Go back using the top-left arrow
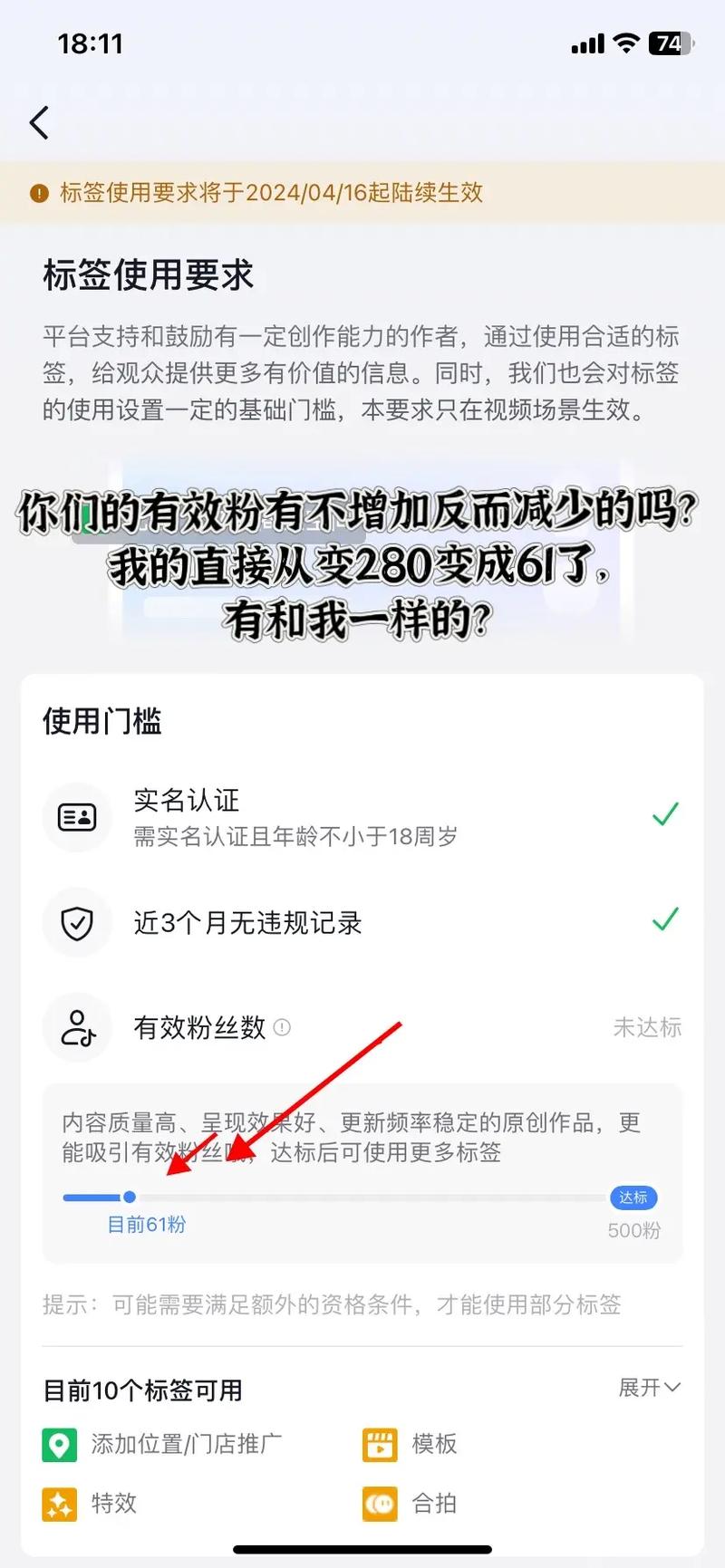 pyautogui.click(x=39, y=122)
